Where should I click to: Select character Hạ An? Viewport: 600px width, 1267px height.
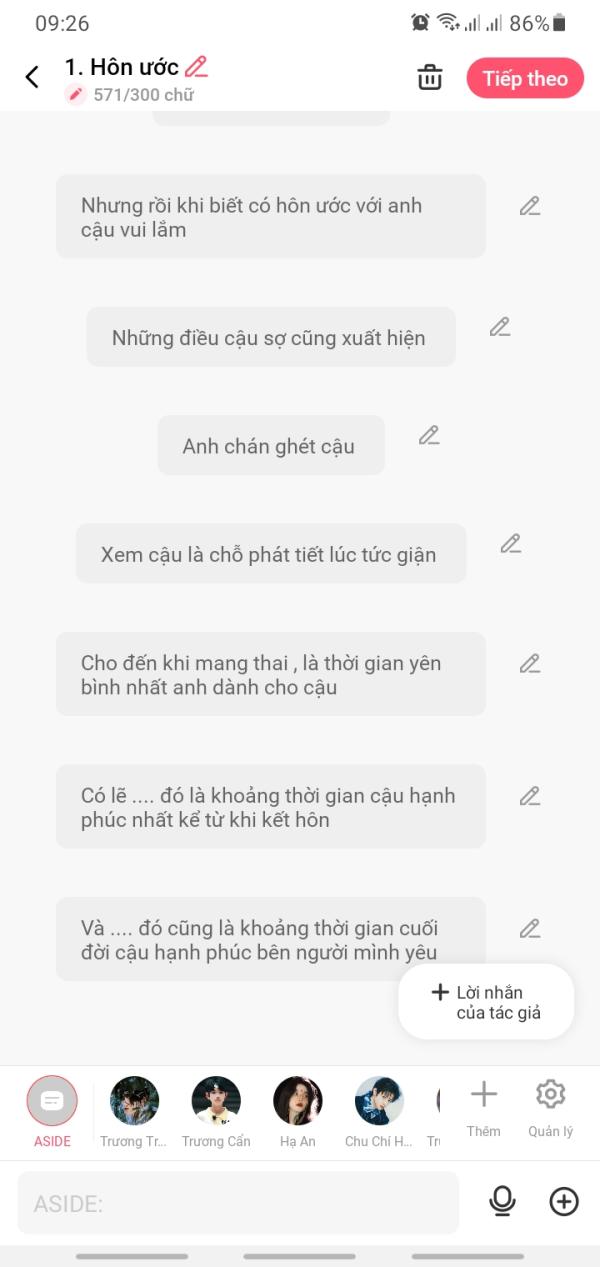tap(298, 1101)
